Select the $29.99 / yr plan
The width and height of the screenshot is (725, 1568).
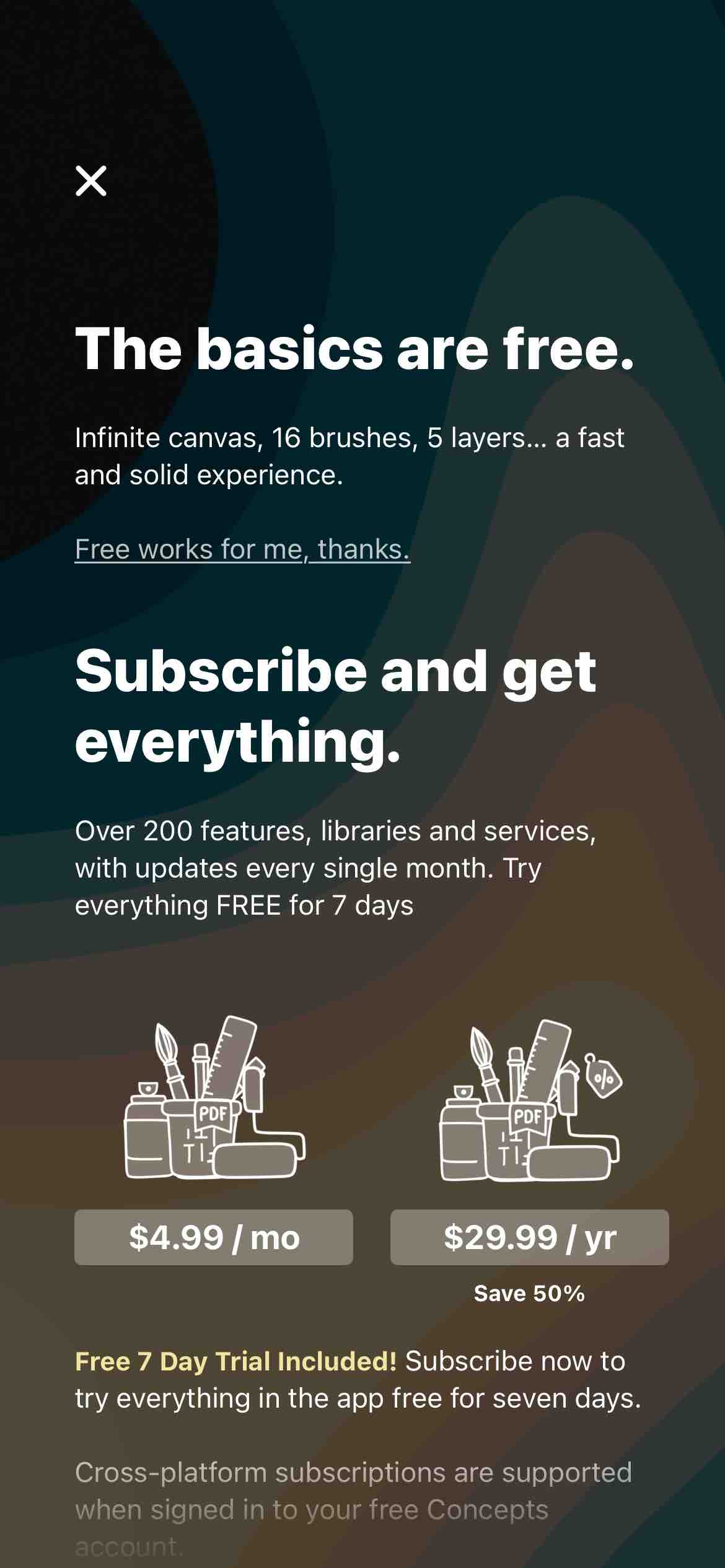[x=529, y=1237]
